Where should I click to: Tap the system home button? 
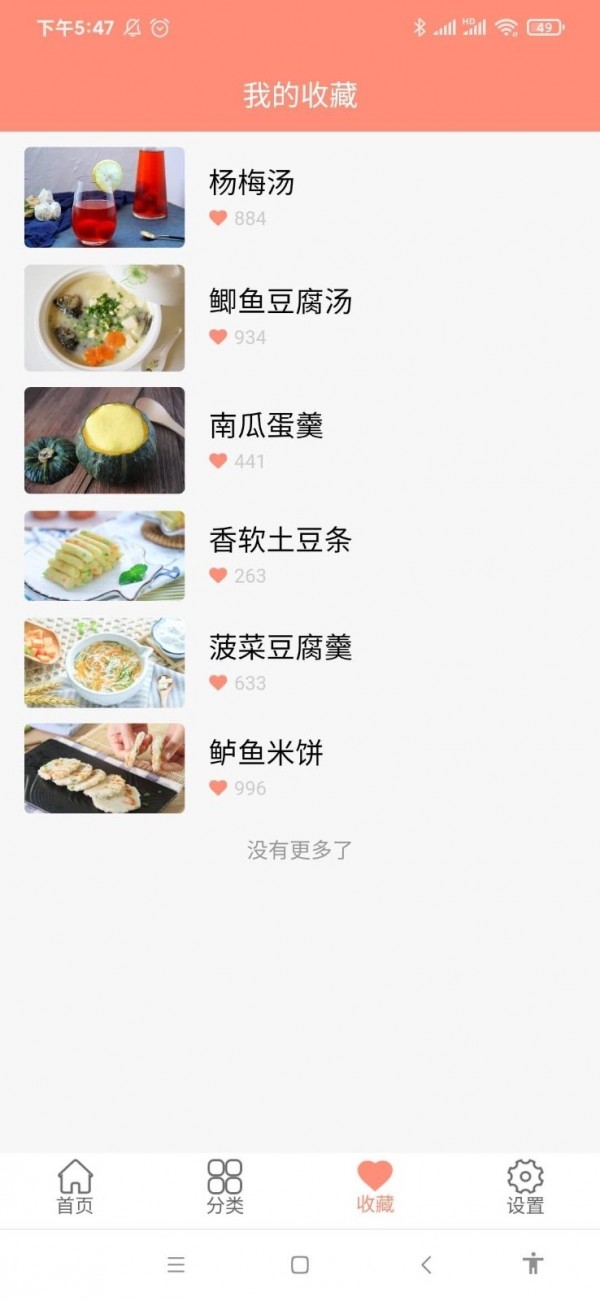point(299,1265)
